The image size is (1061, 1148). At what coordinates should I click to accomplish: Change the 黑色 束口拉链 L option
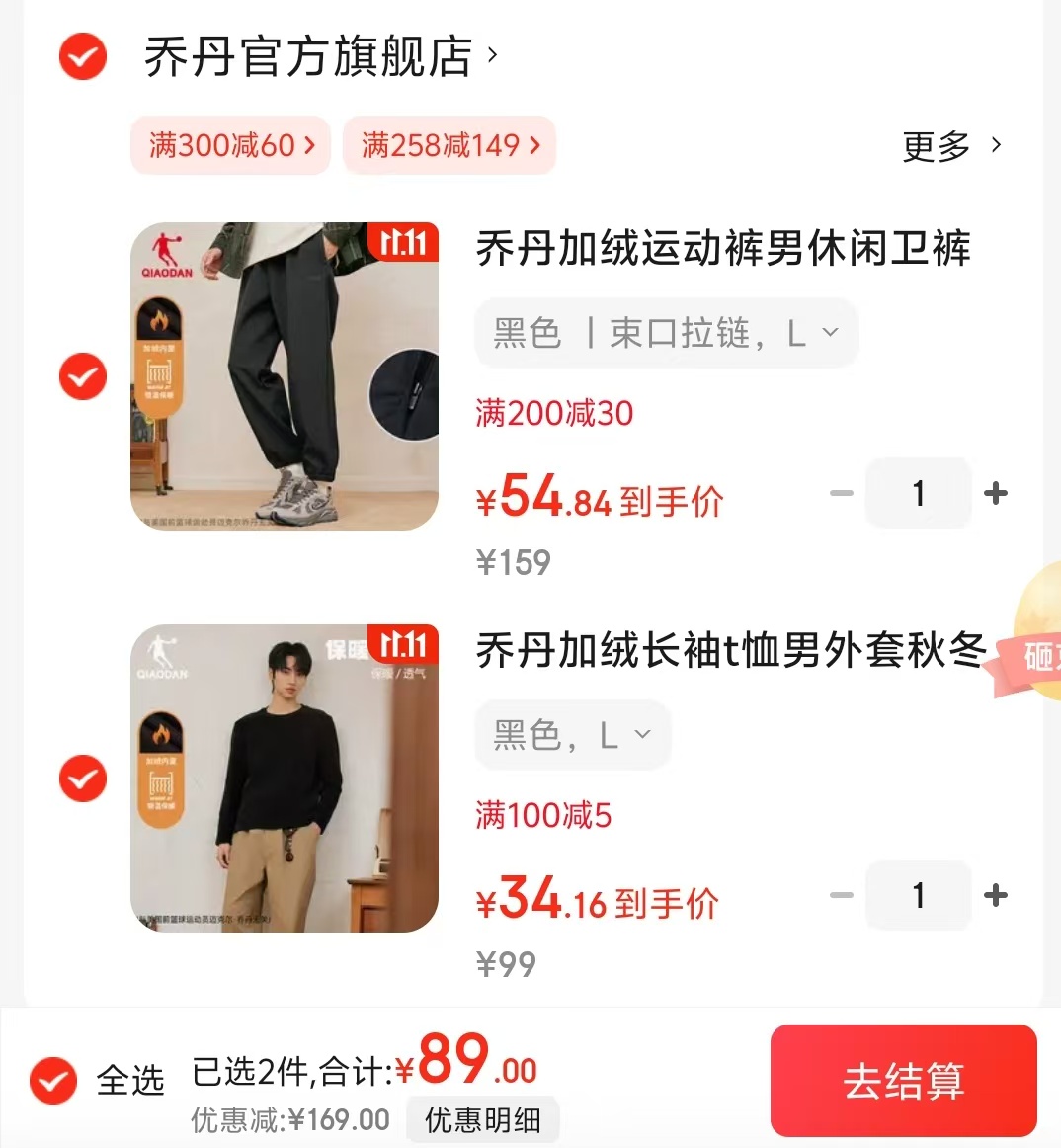[667, 334]
